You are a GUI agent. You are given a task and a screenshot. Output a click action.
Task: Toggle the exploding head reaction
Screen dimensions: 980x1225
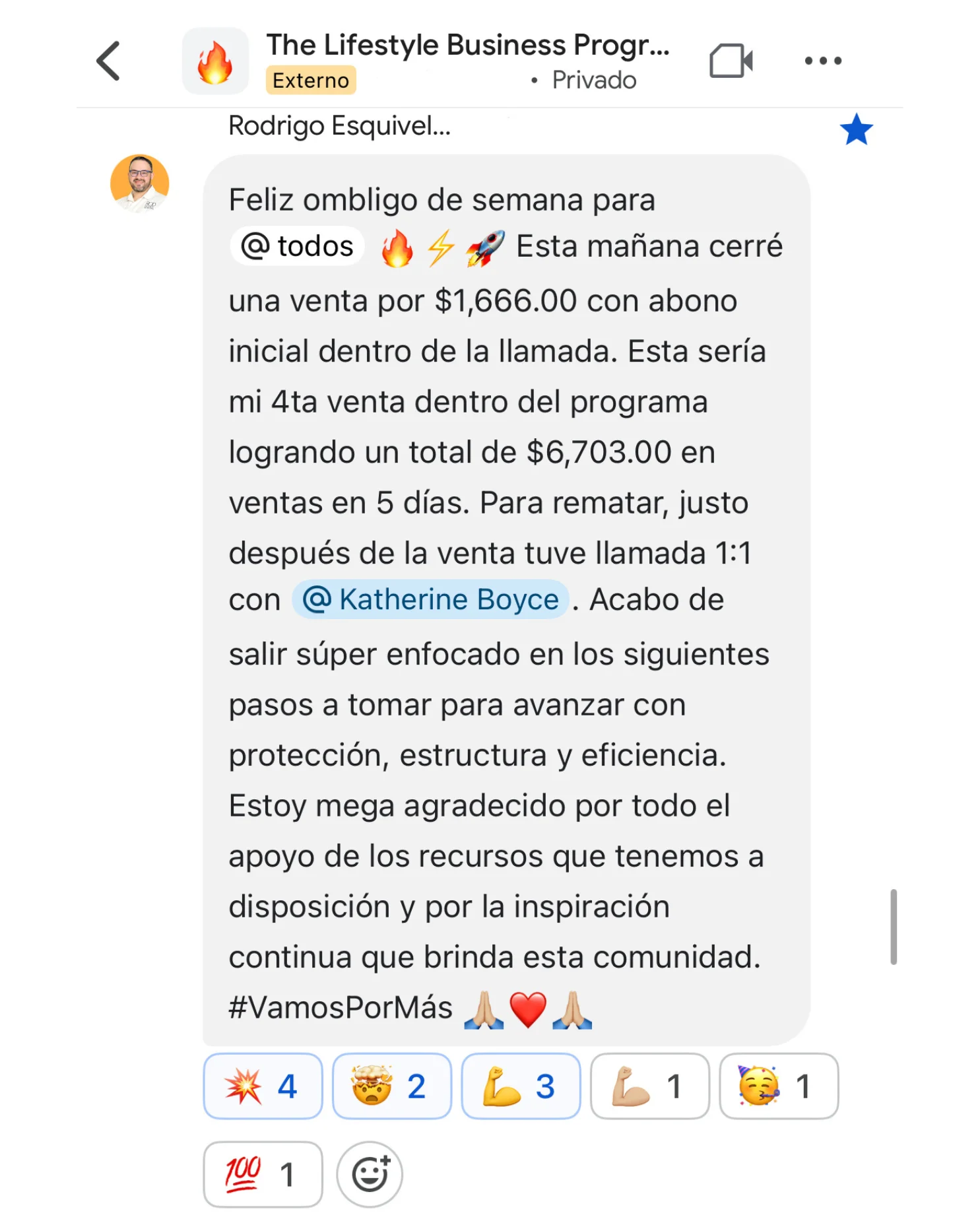(391, 1086)
